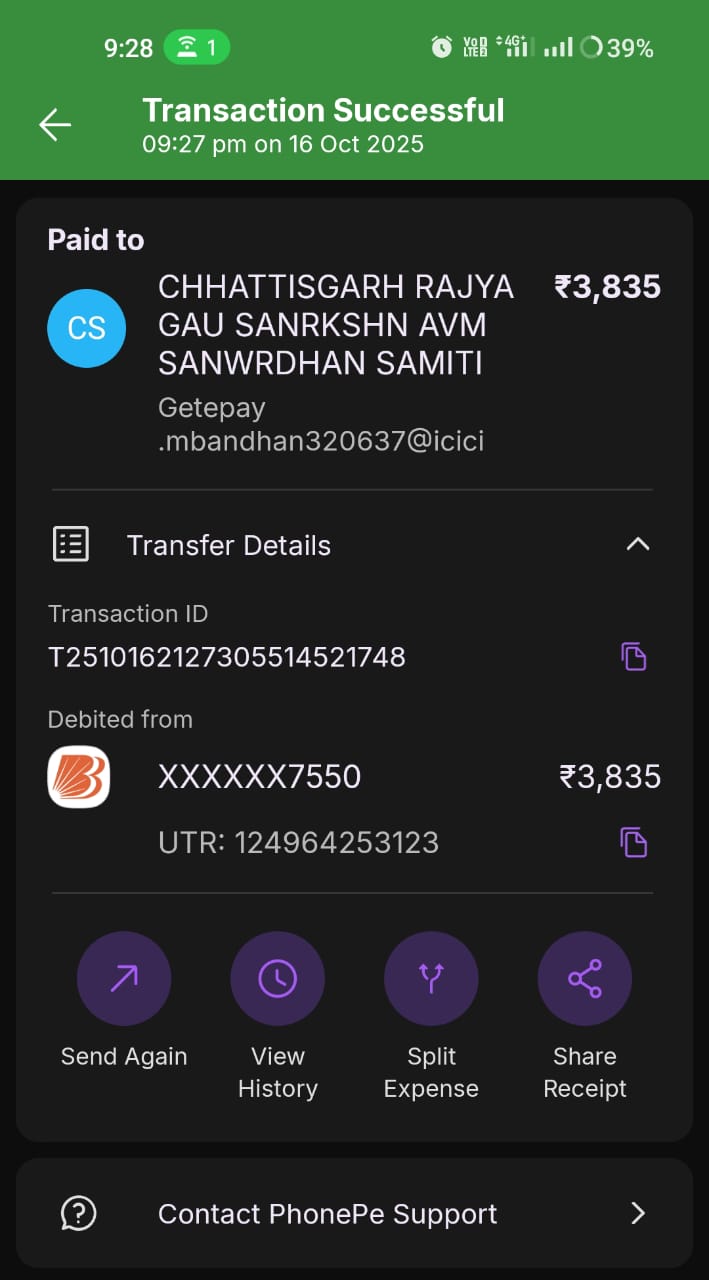The height and width of the screenshot is (1280, 709).
Task: Share the payment receipt
Action: [x=585, y=979]
